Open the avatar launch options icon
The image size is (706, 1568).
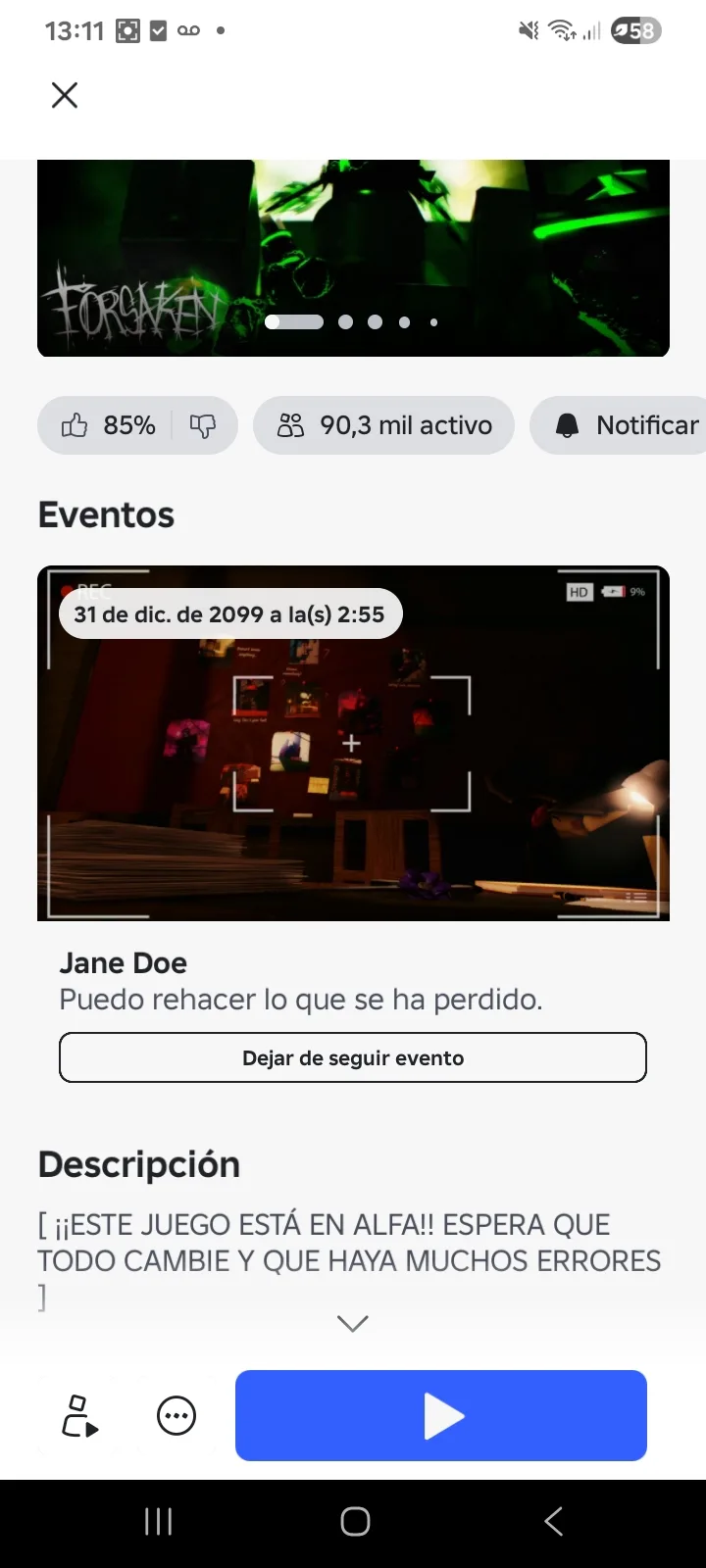pyautogui.click(x=80, y=1415)
